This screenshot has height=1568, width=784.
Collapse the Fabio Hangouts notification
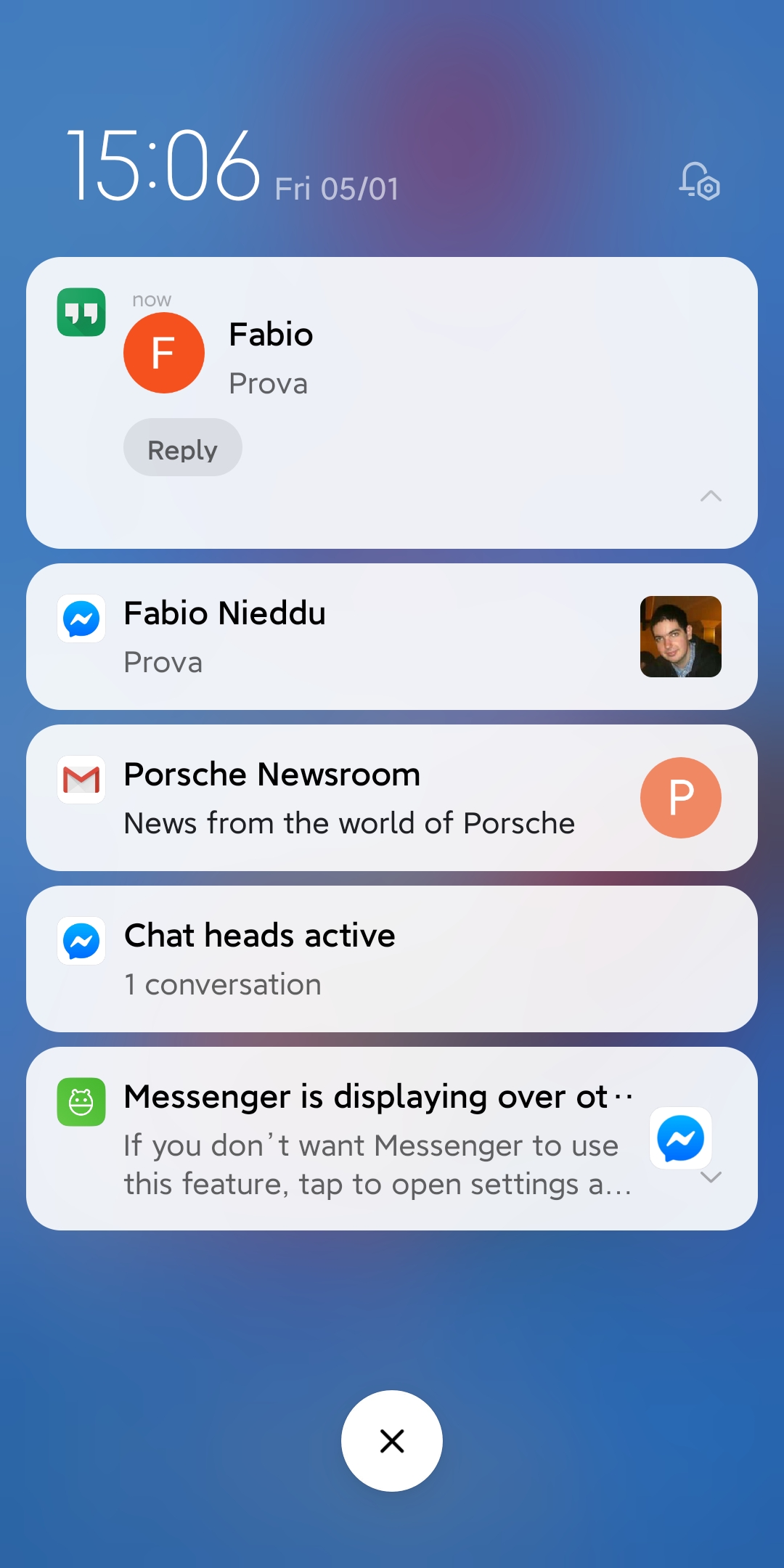711,496
